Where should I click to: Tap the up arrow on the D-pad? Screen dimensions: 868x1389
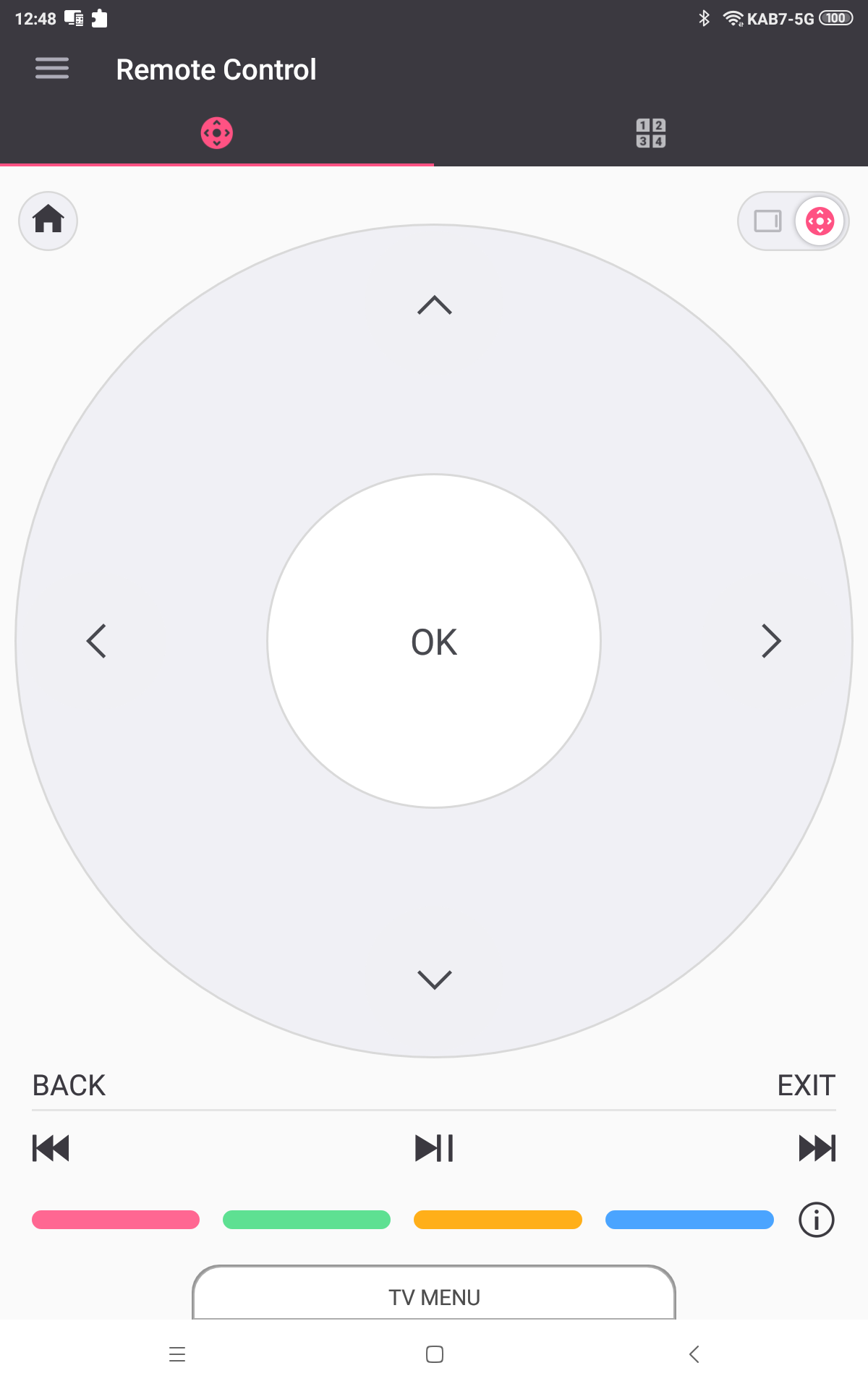[x=434, y=305]
